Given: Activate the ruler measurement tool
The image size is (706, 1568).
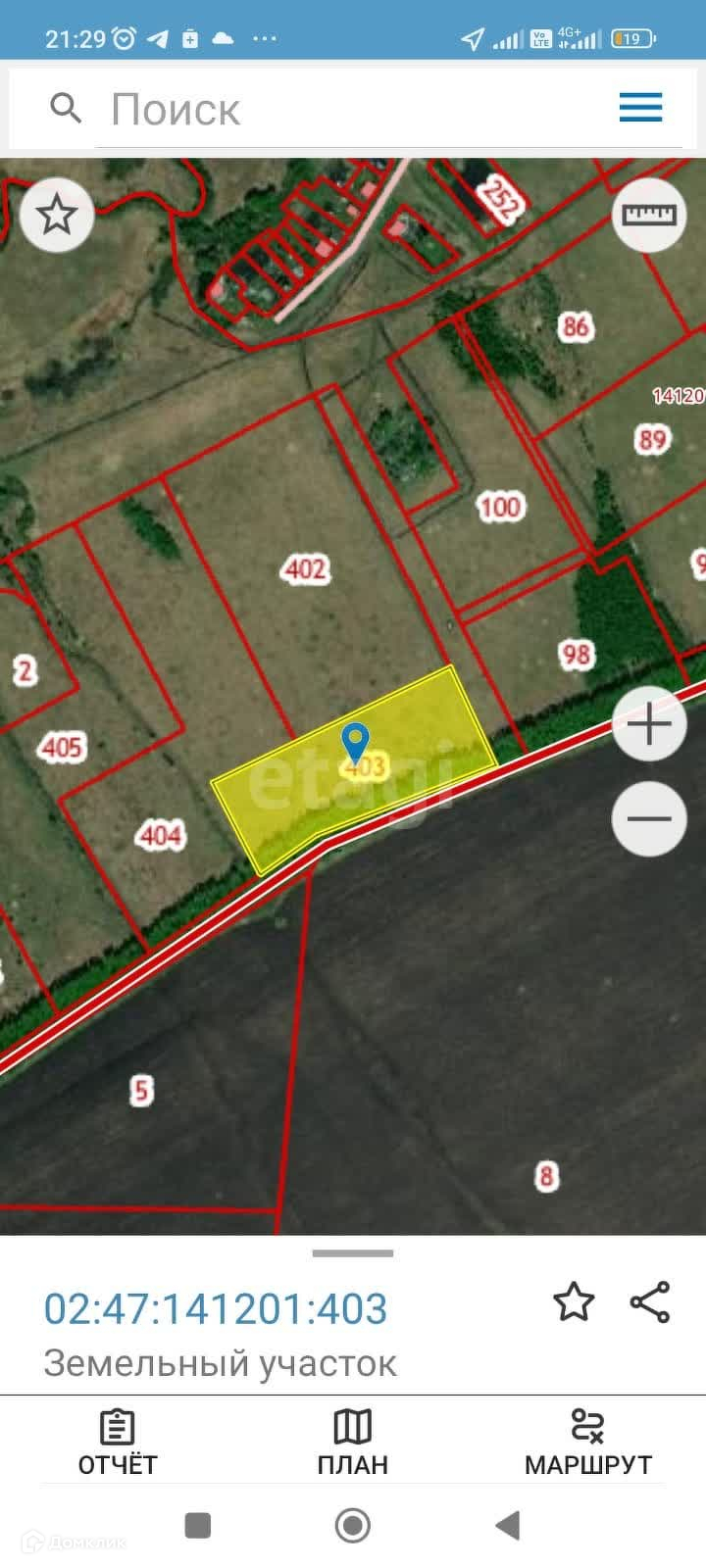Looking at the screenshot, I should click(x=649, y=215).
